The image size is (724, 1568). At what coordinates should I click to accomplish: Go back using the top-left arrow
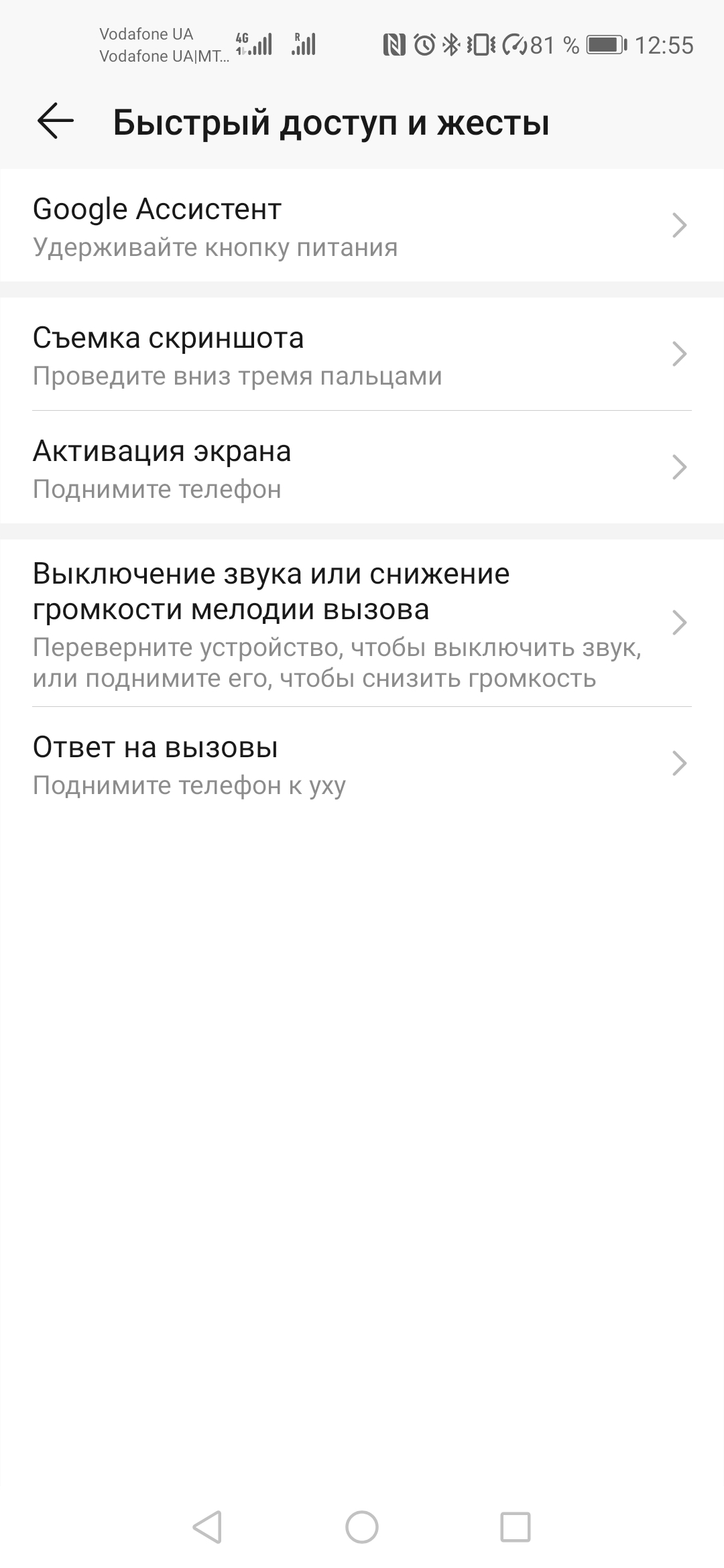click(55, 122)
